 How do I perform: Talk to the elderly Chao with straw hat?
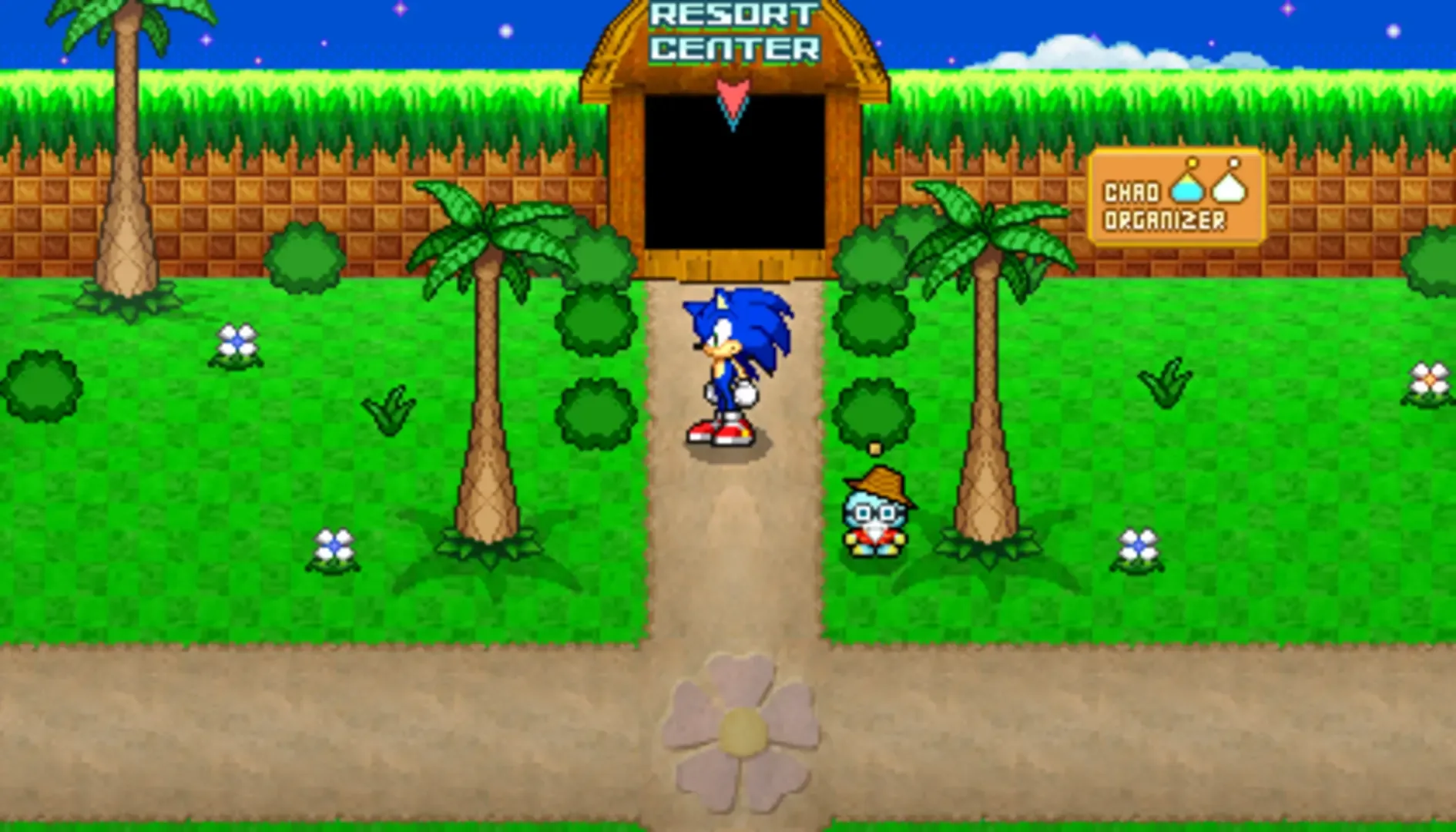(877, 515)
